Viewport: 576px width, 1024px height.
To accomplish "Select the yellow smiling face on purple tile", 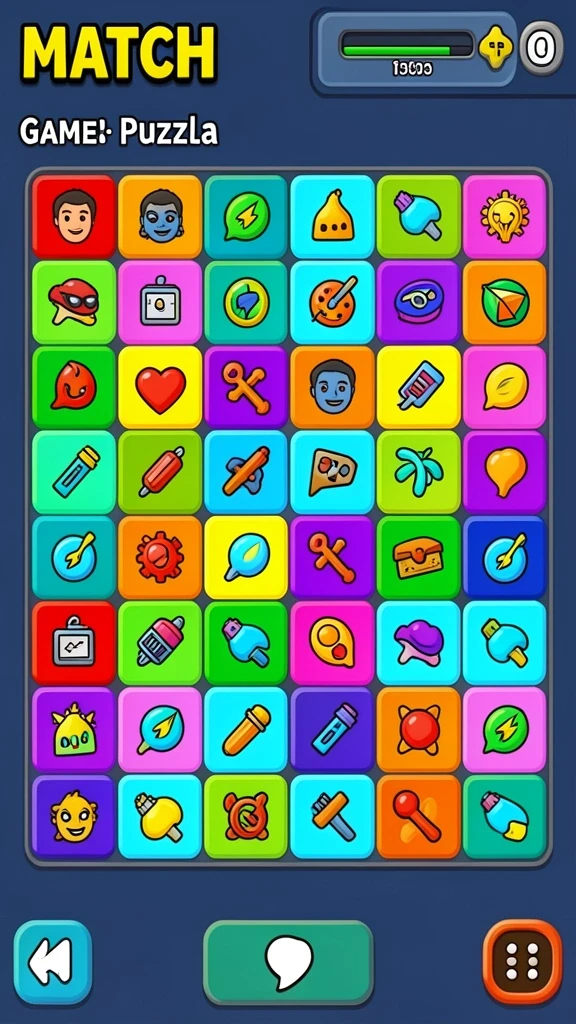I will (74, 816).
